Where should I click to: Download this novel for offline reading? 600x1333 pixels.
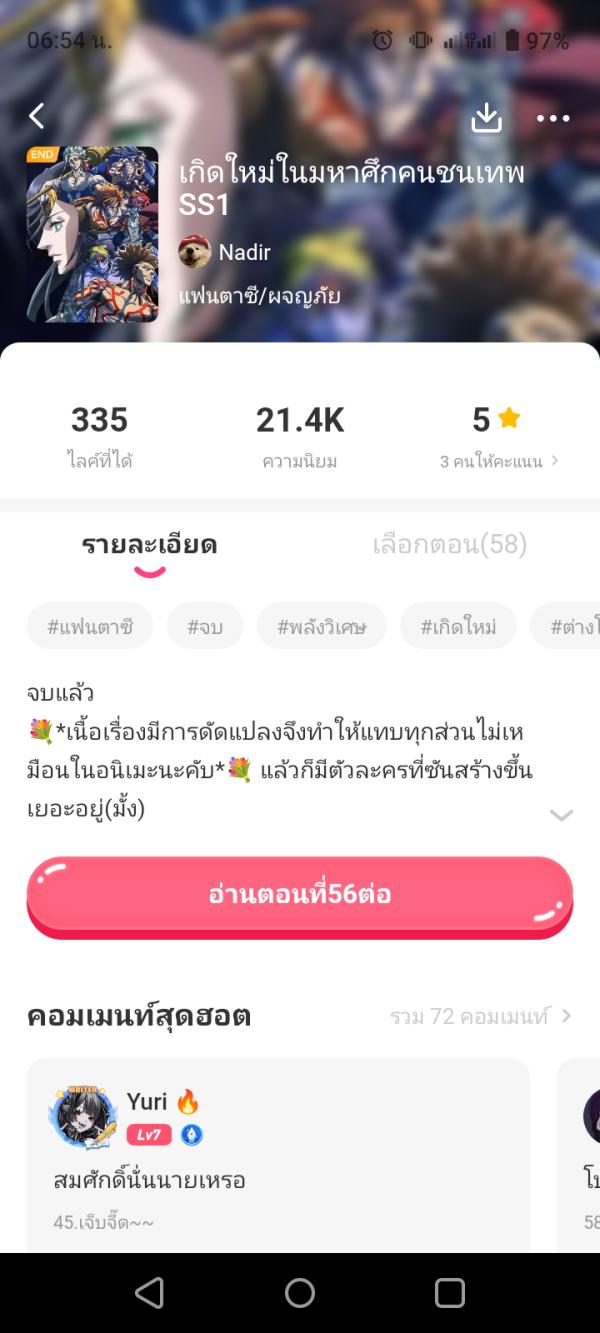click(x=486, y=118)
